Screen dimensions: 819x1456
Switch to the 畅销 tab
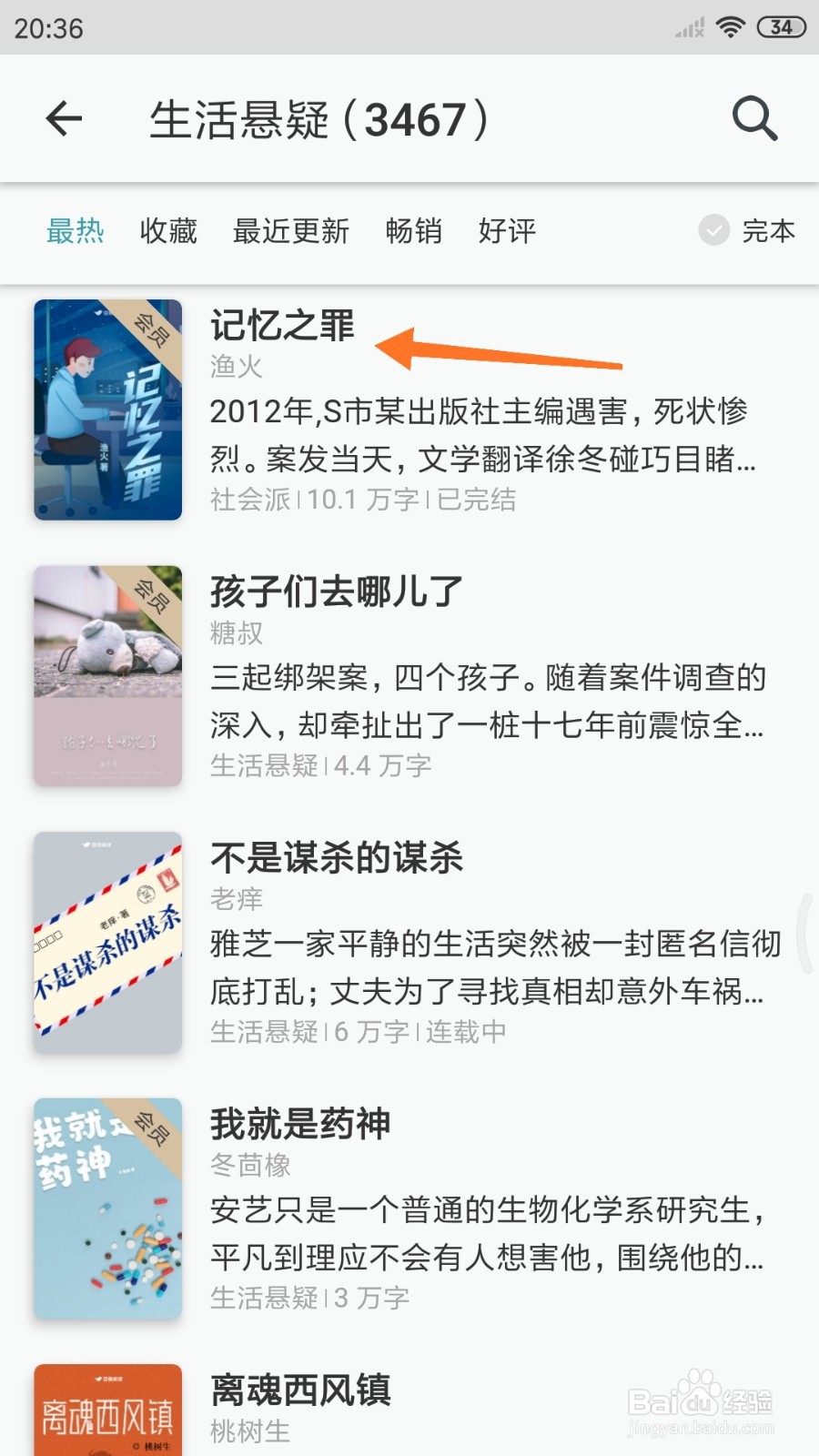point(414,231)
